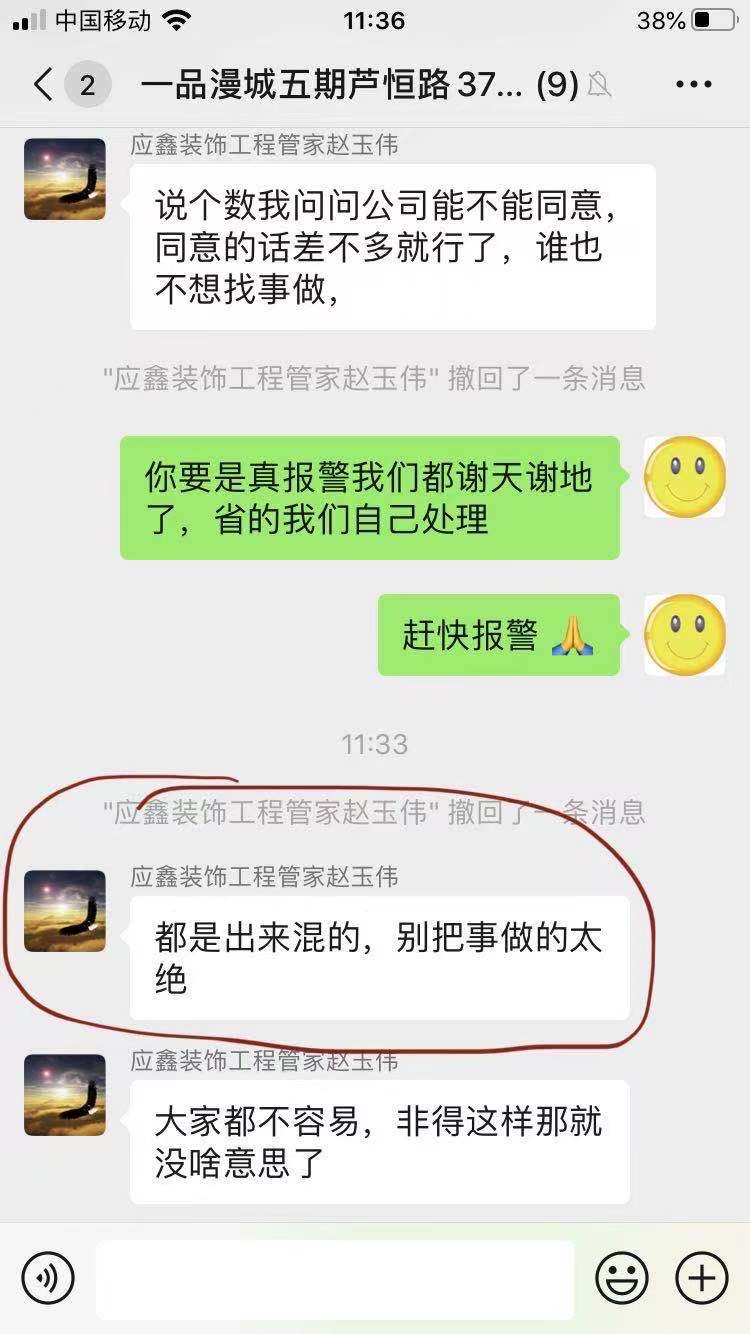Go back to the chat list
750x1334 pixels.
pos(44,85)
